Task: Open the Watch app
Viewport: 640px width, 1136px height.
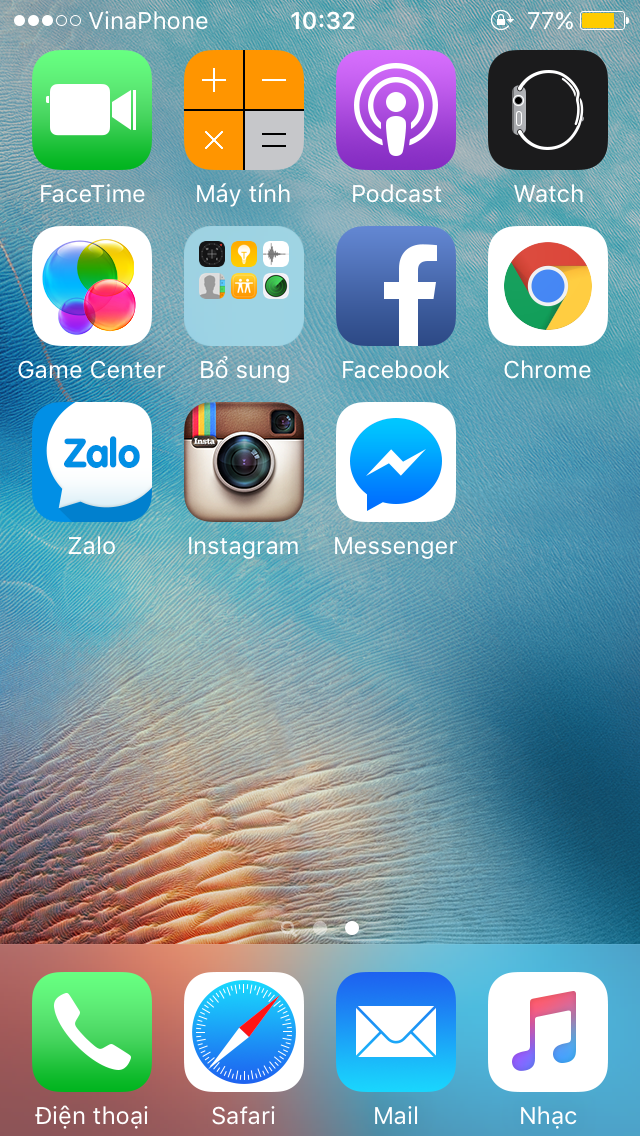Action: tap(548, 110)
